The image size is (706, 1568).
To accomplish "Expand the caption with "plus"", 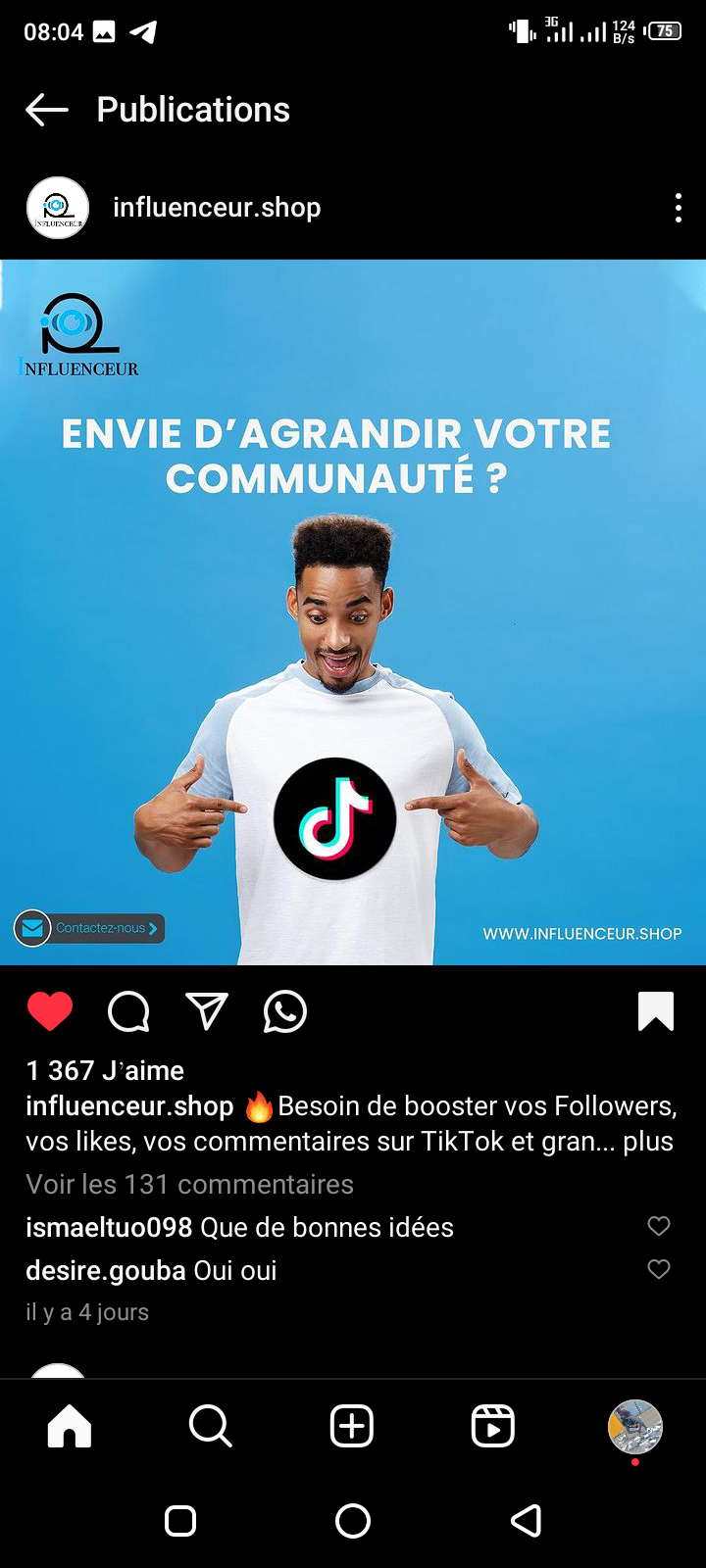I will pyautogui.click(x=648, y=1142).
